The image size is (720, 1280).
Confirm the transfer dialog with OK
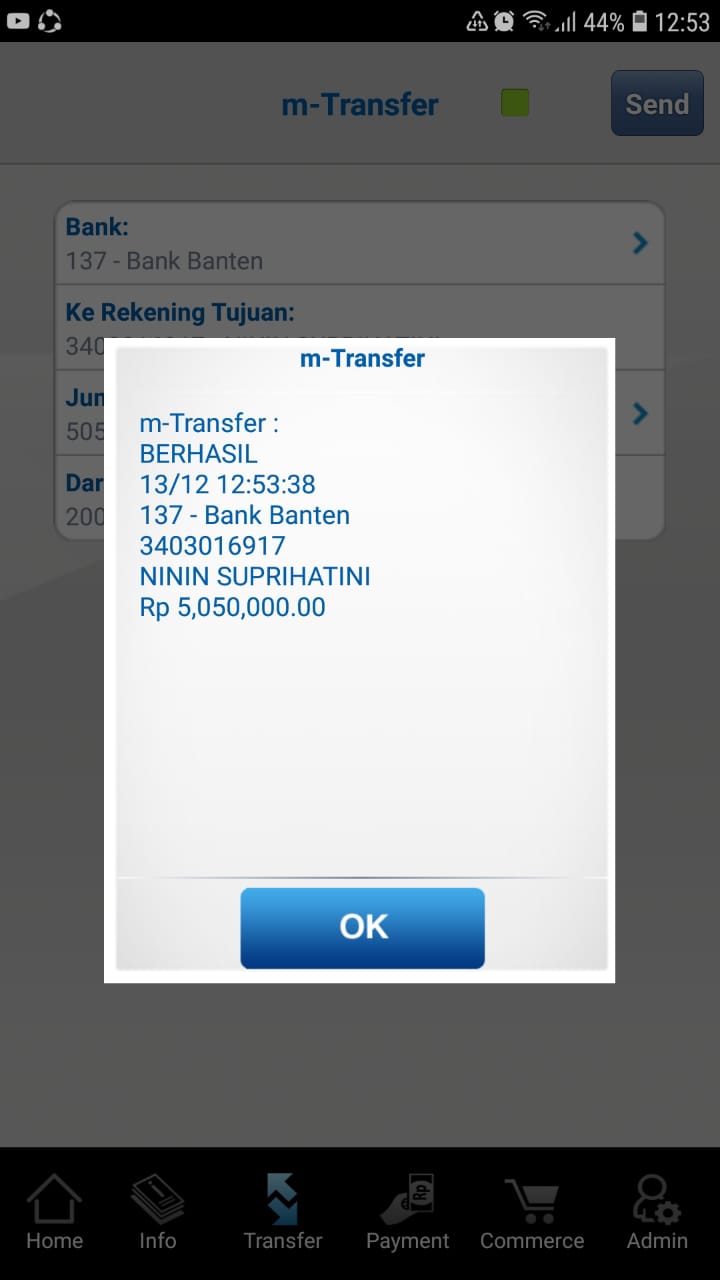362,927
